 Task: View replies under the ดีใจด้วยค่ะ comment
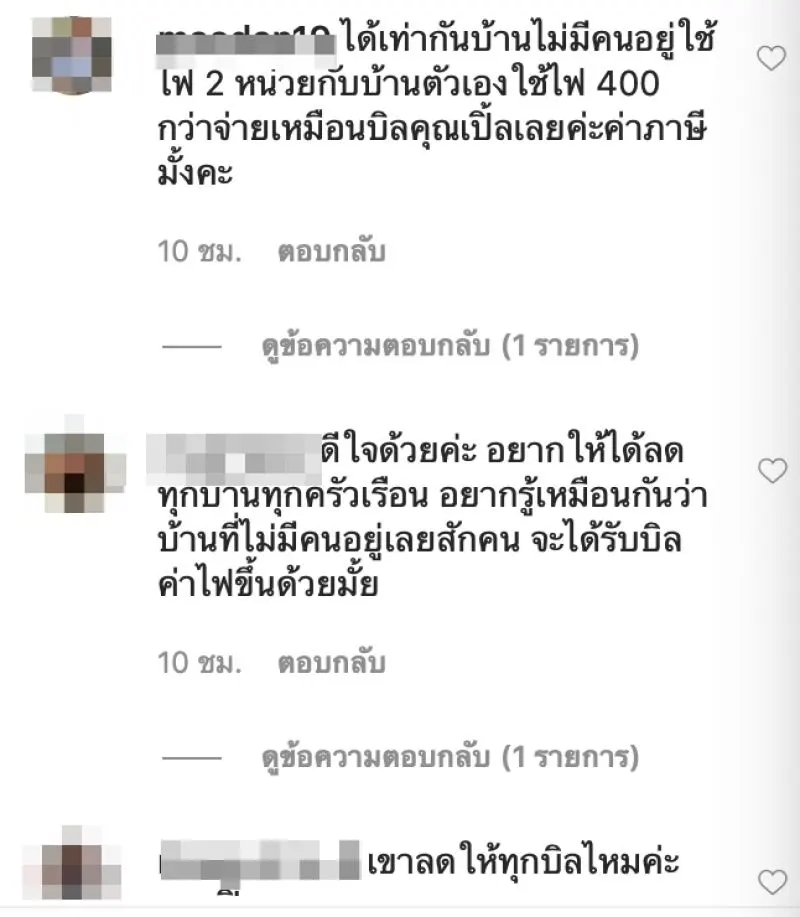pos(446,758)
